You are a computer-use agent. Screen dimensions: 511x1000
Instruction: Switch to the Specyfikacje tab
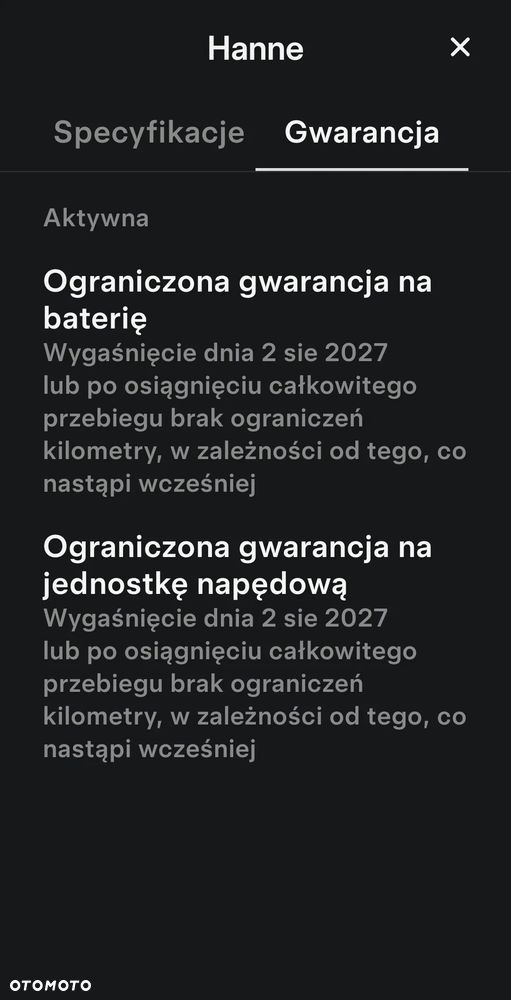click(149, 133)
